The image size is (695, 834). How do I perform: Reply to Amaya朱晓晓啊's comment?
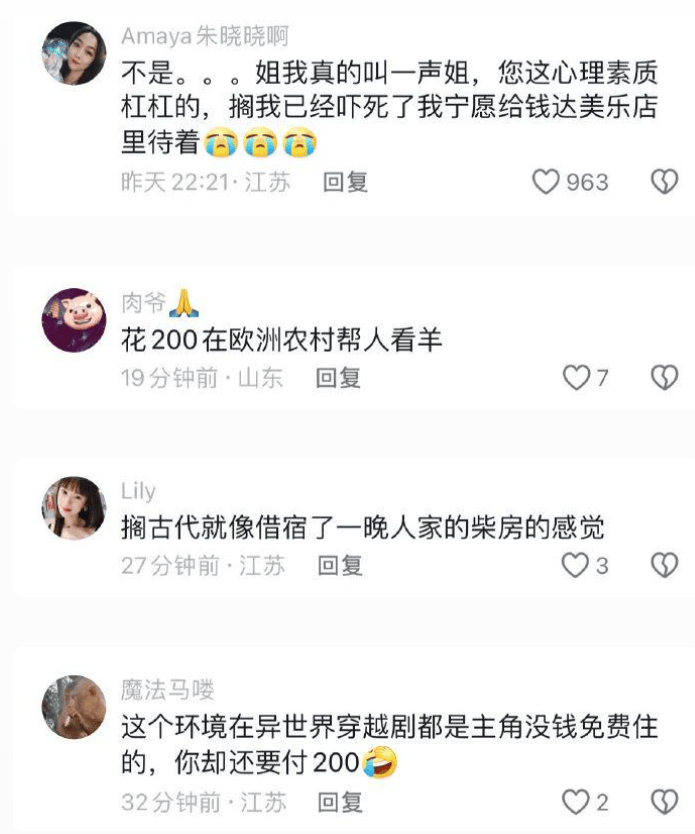pyautogui.click(x=345, y=182)
